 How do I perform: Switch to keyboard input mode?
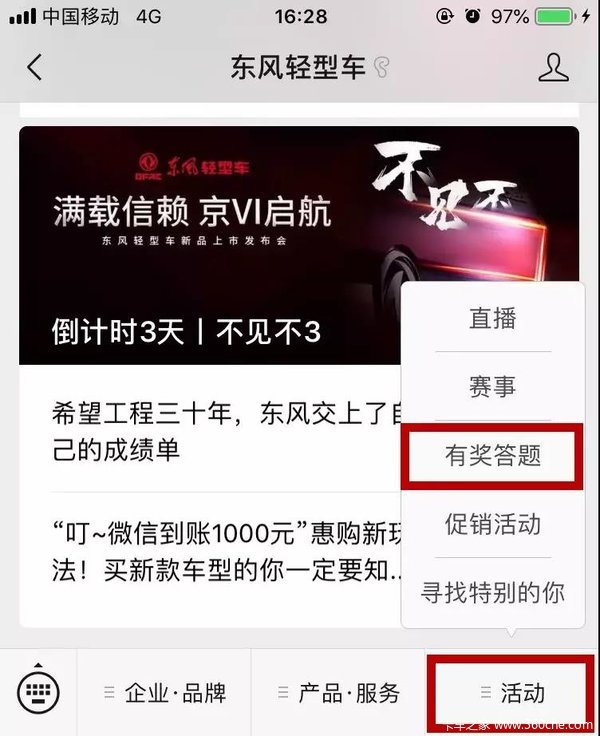[x=39, y=691]
